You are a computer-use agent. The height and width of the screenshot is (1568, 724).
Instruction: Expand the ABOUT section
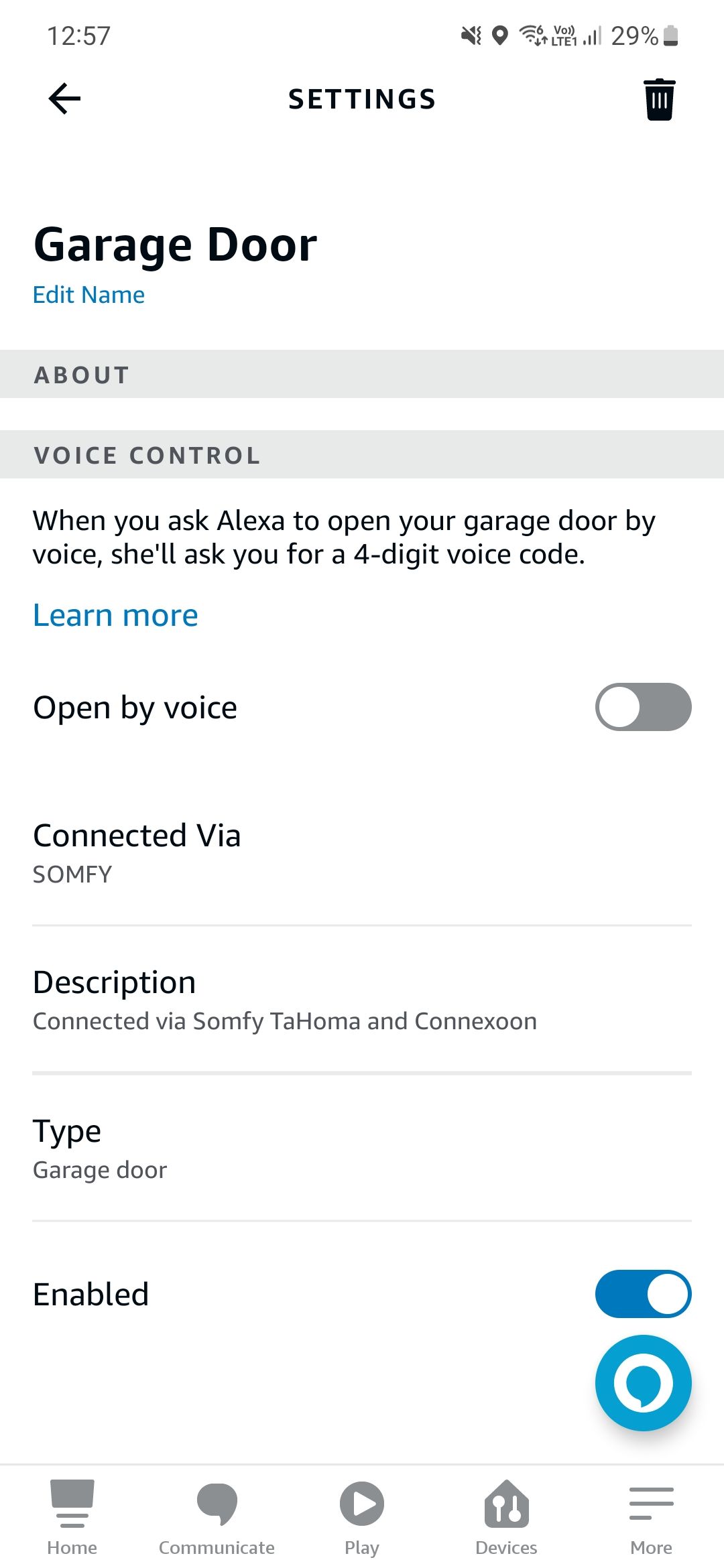tap(362, 374)
